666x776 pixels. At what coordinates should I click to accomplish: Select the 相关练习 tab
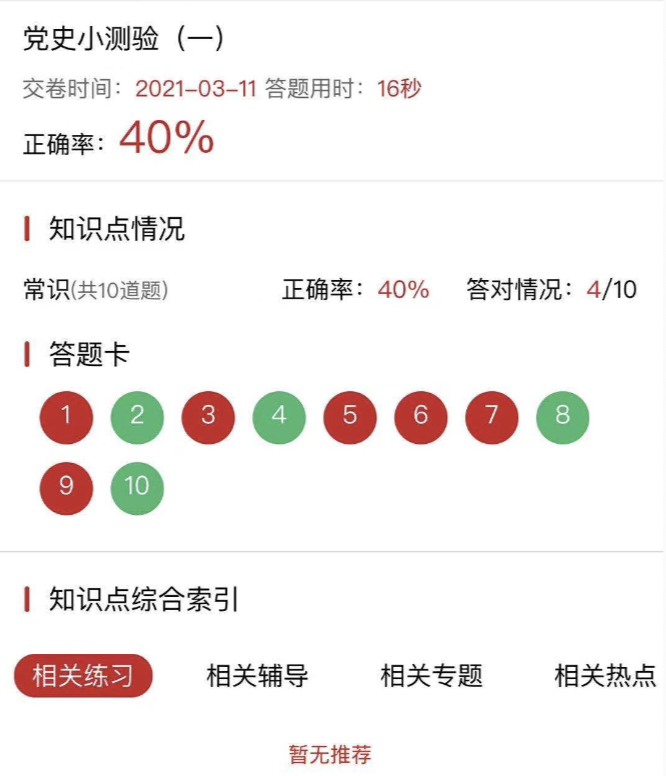(83, 676)
